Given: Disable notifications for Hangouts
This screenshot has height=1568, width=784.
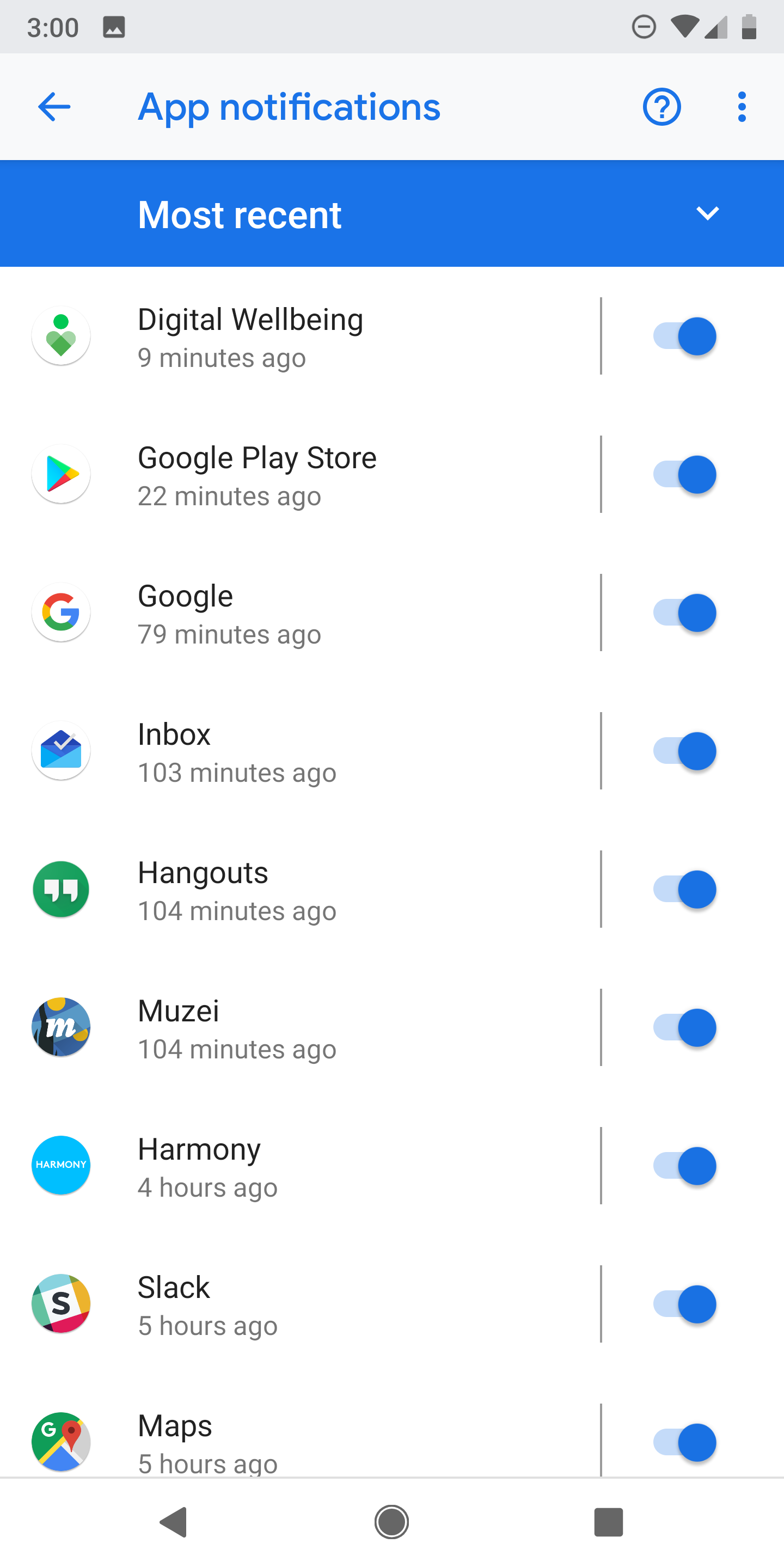Looking at the screenshot, I should pyautogui.click(x=683, y=889).
